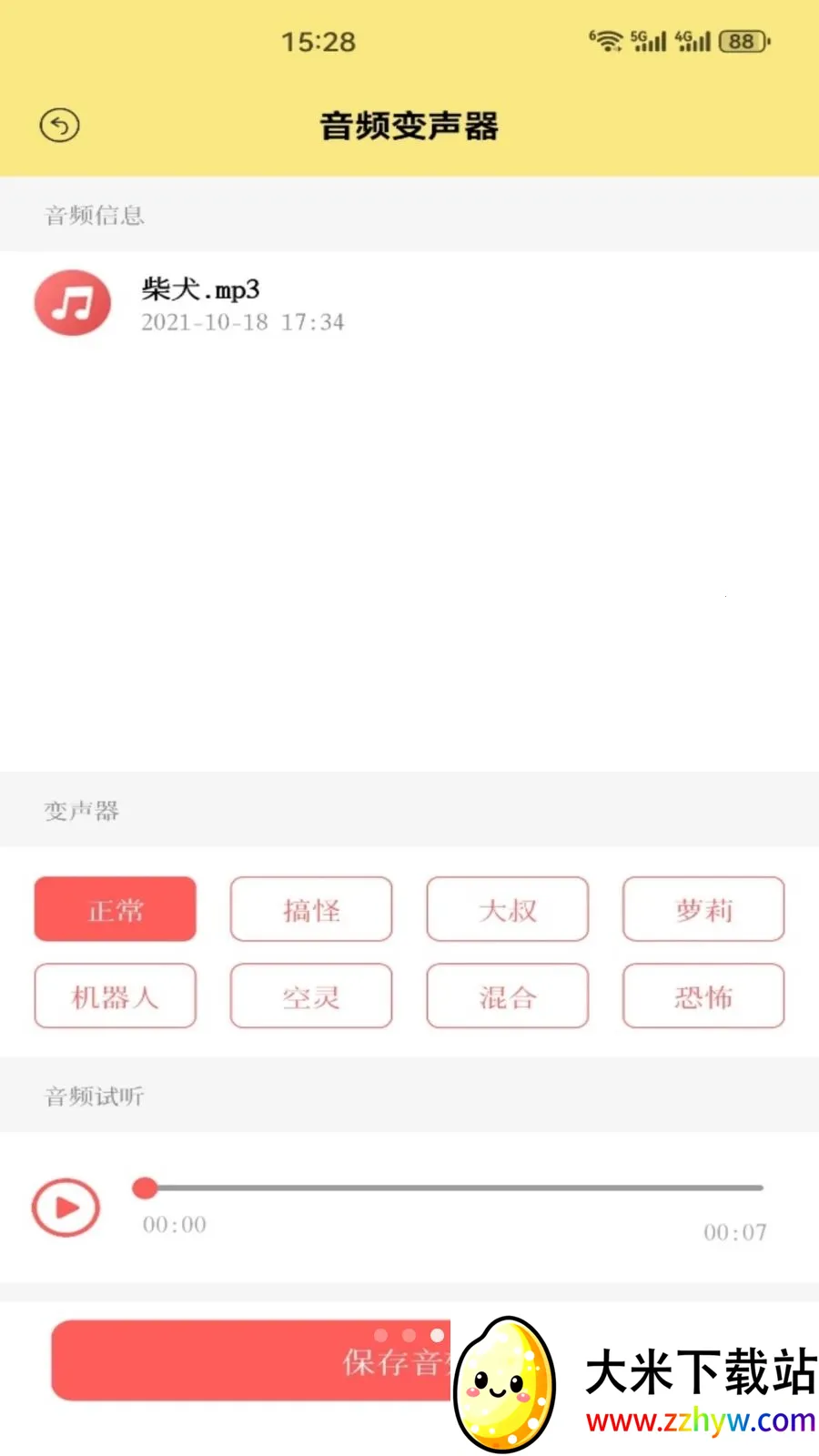Tap the red save audio button

click(x=251, y=1360)
